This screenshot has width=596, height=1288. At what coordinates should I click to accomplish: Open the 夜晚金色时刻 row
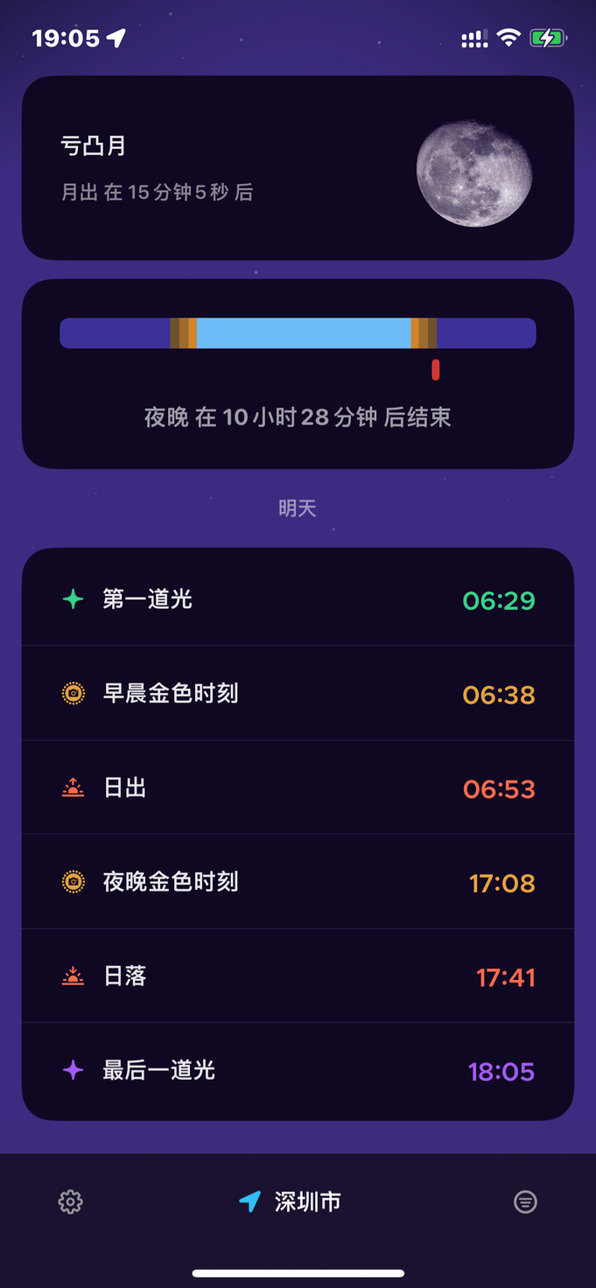pyautogui.click(x=298, y=881)
